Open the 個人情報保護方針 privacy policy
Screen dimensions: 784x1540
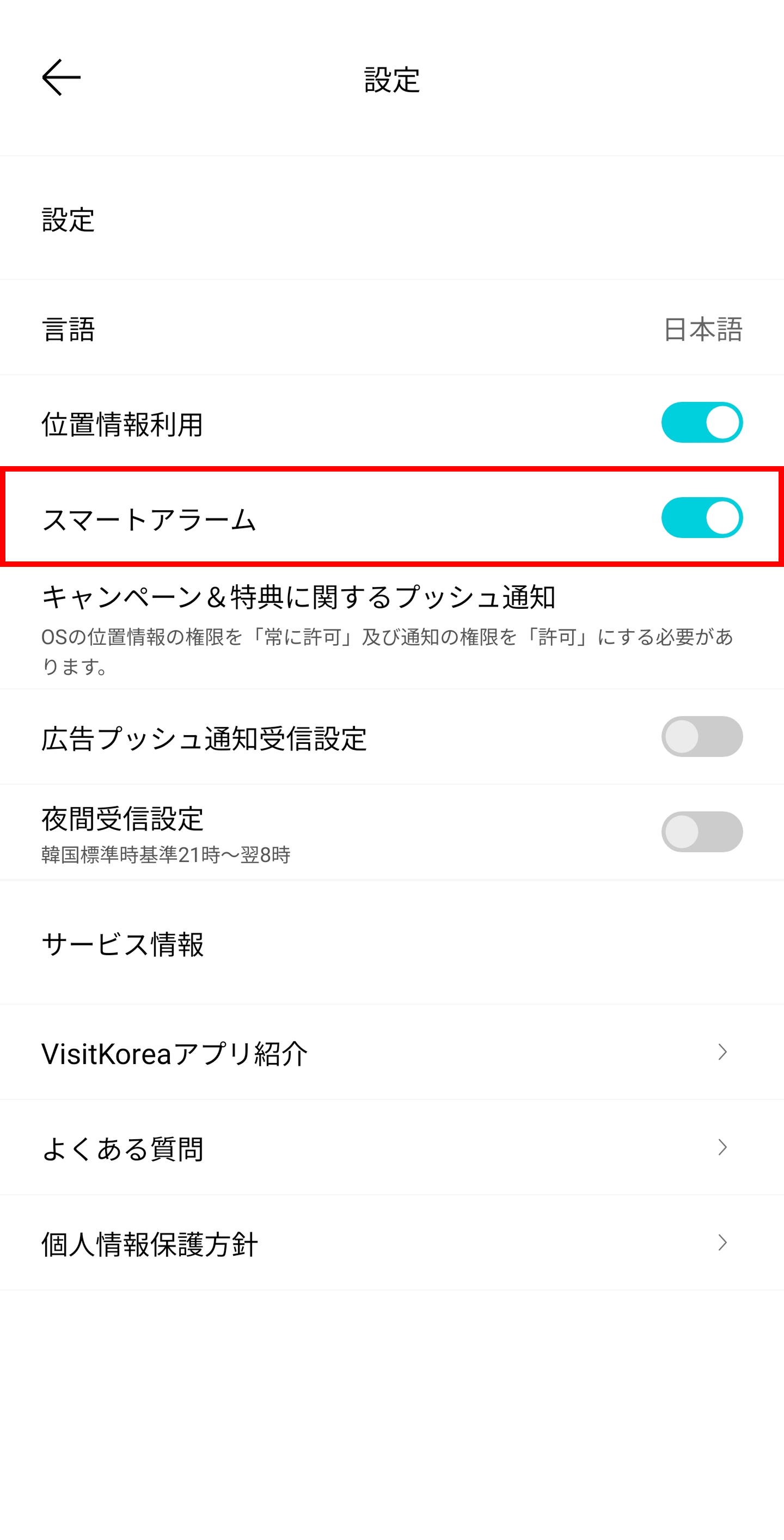(149, 1242)
